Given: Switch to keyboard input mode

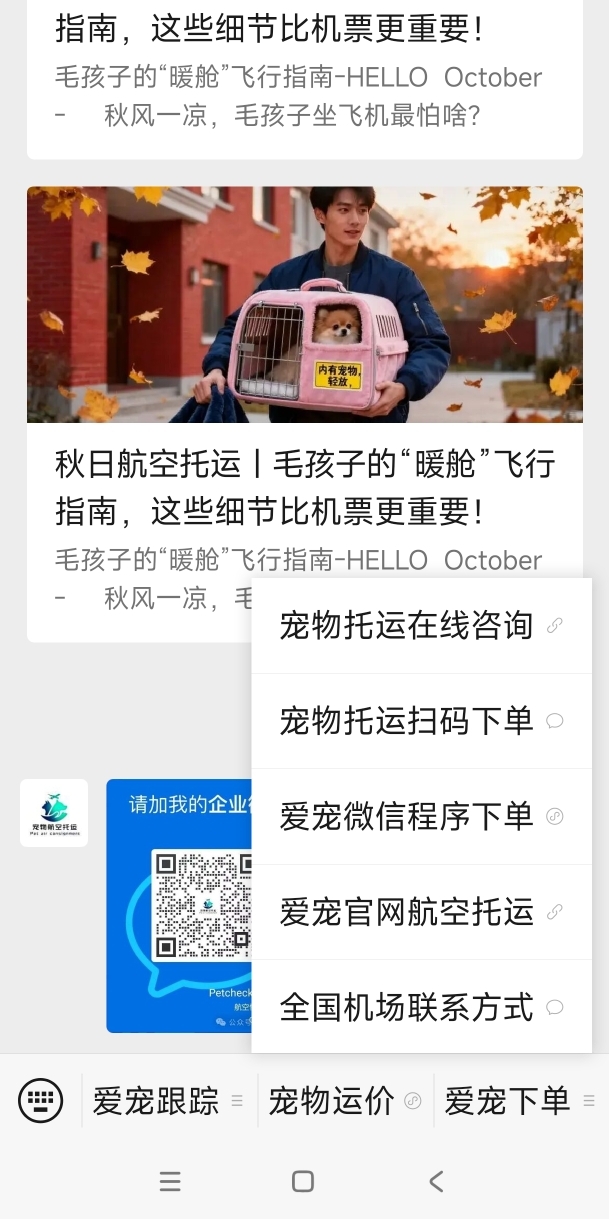Looking at the screenshot, I should click(x=40, y=1101).
